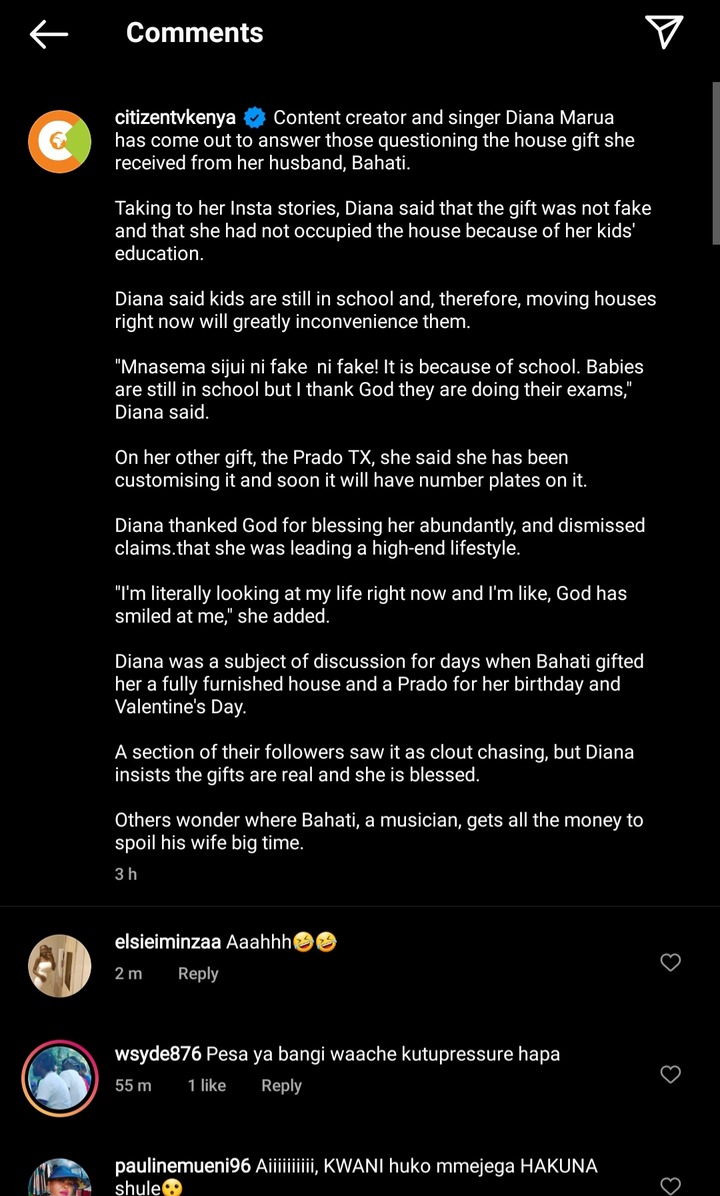See who liked wsyde876's comment
720x1196 pixels.
pyautogui.click(x=207, y=1085)
